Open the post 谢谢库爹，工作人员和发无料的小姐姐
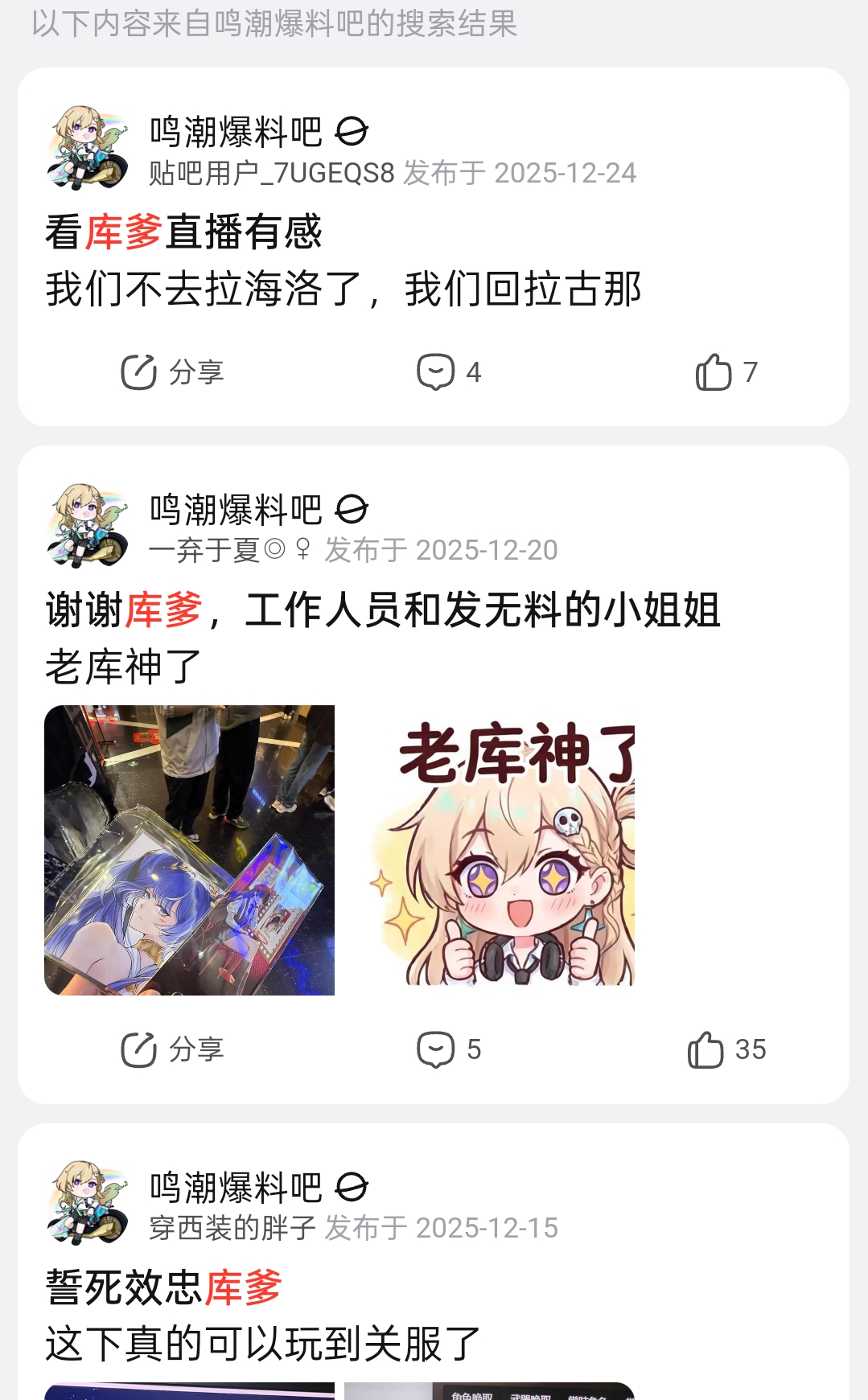The width and height of the screenshot is (868, 1400). pos(382,610)
